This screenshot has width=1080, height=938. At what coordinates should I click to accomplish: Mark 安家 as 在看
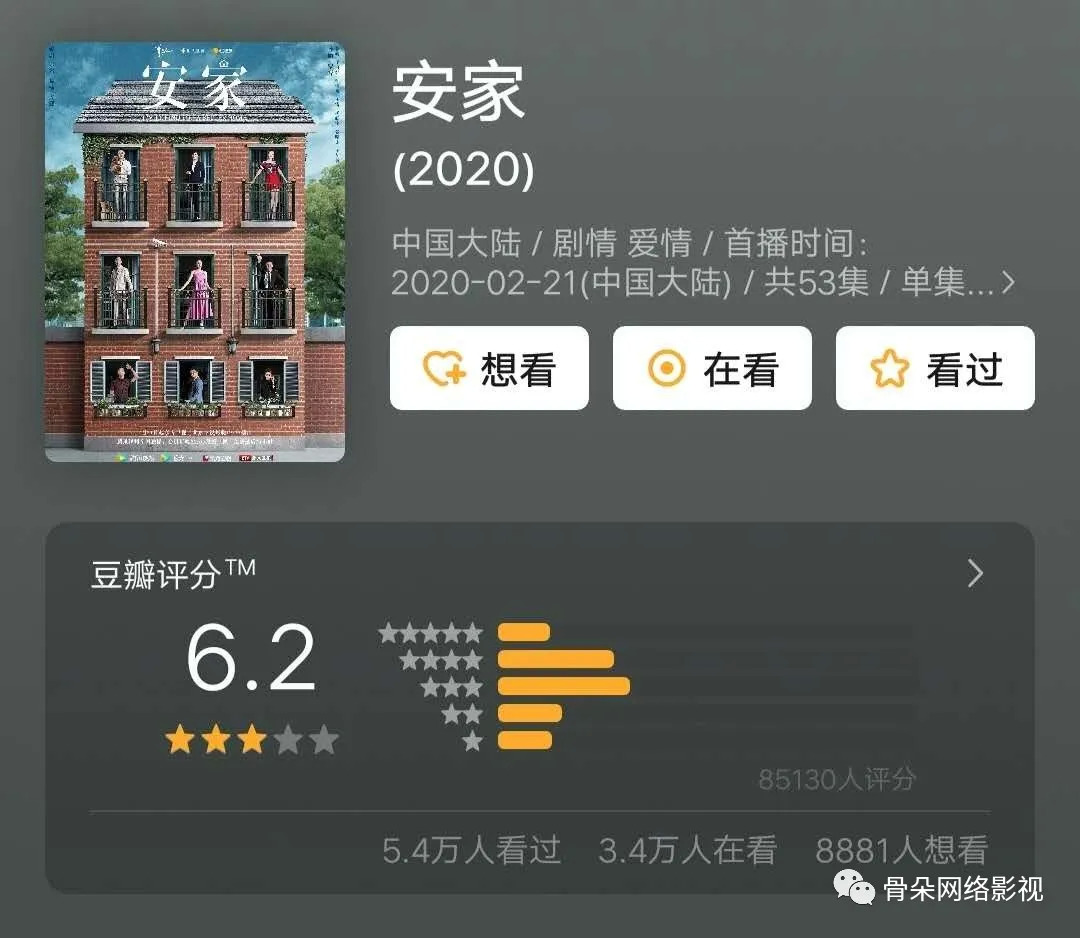click(x=712, y=368)
